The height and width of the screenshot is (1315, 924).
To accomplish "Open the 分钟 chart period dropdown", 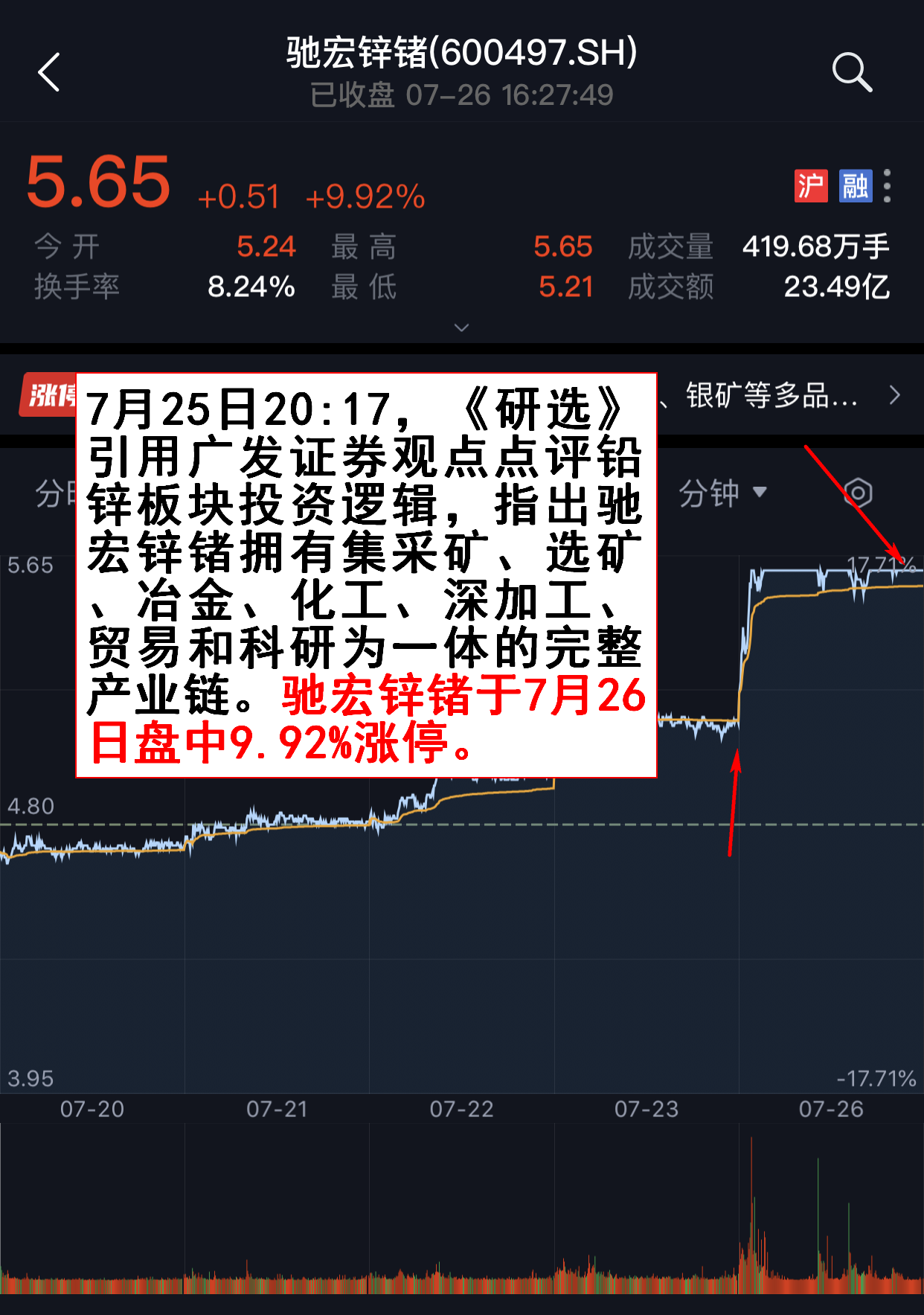I will coord(722,493).
